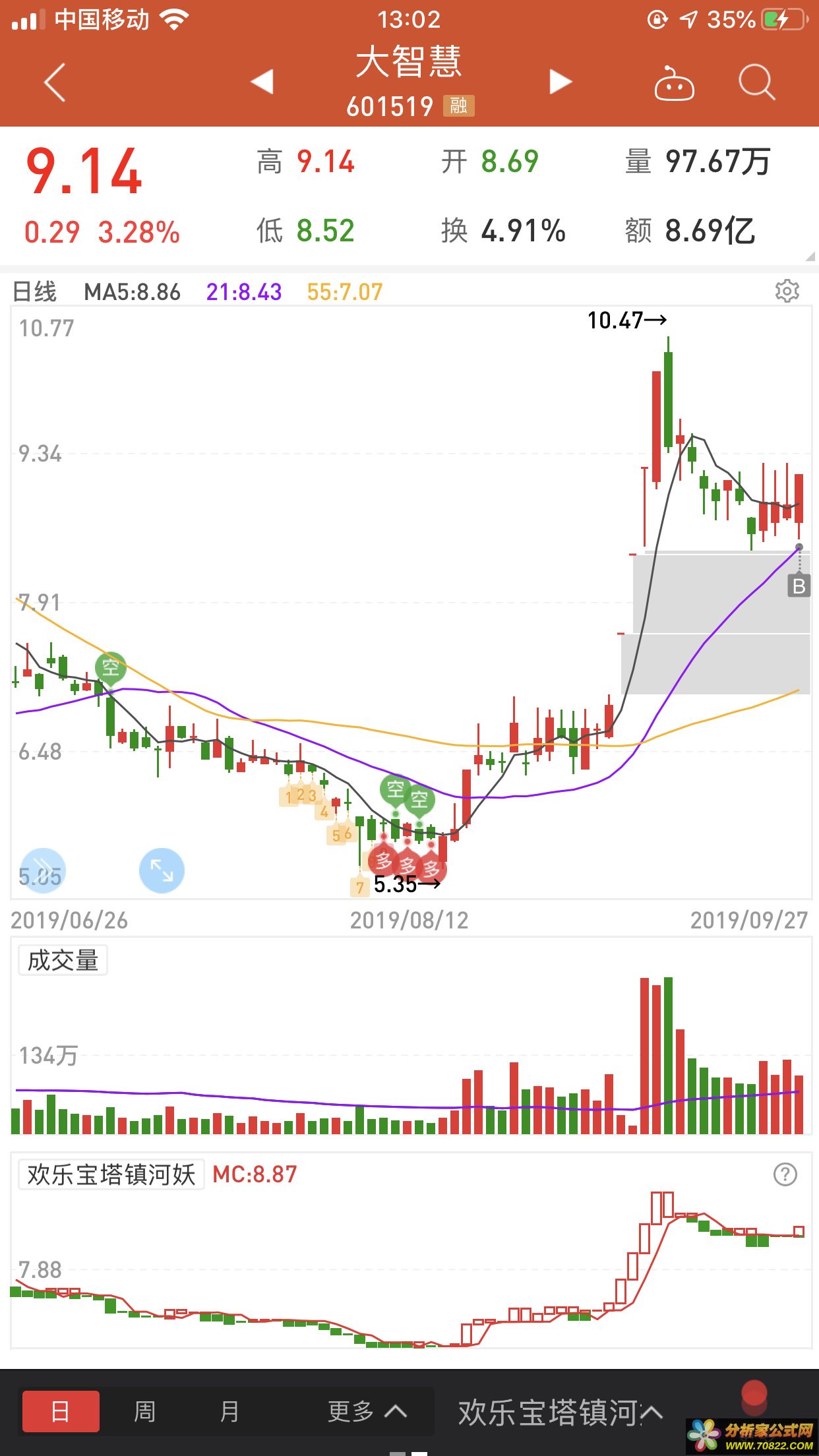Open chart settings gear

pos(787,291)
